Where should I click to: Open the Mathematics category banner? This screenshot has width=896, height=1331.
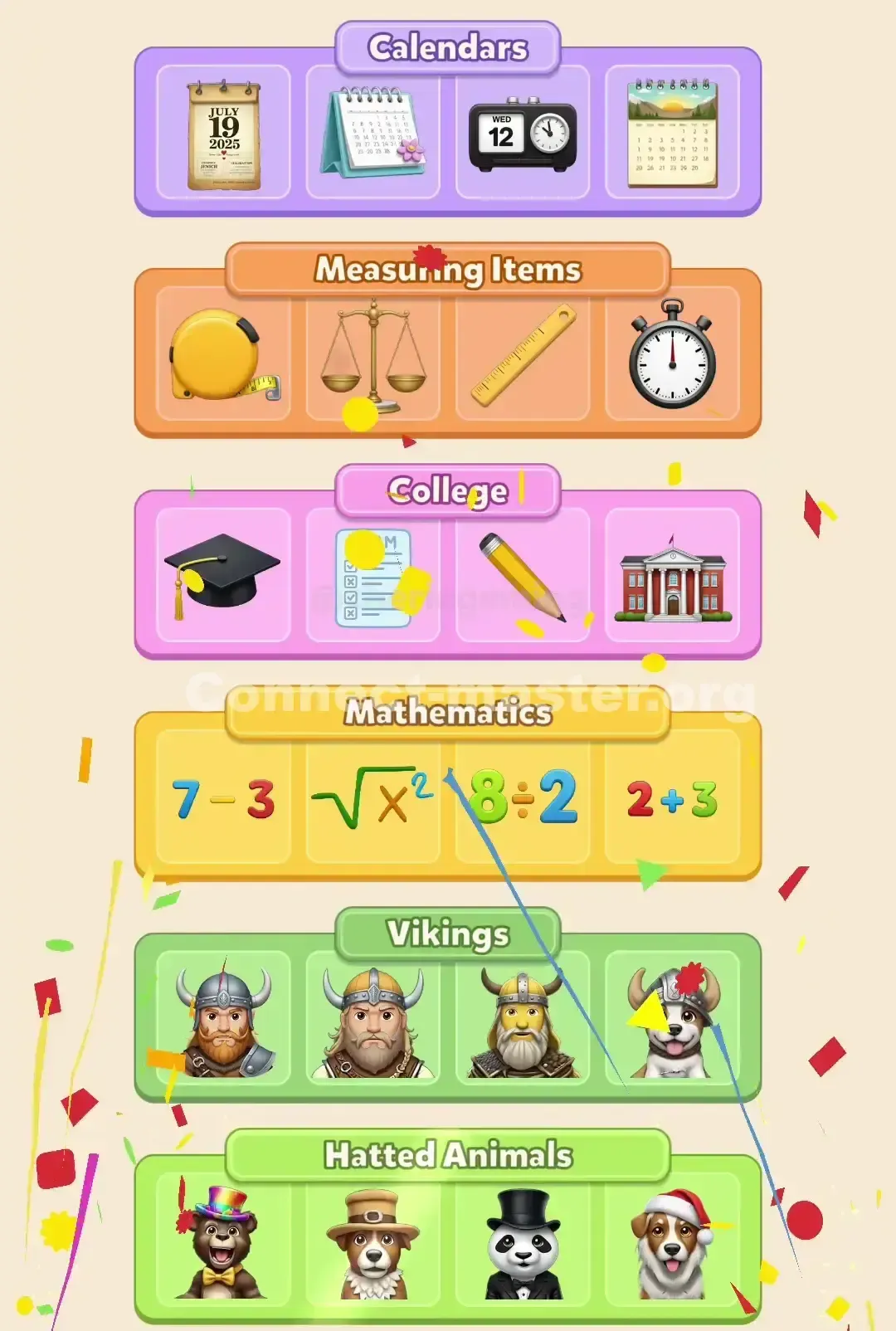[x=448, y=711]
